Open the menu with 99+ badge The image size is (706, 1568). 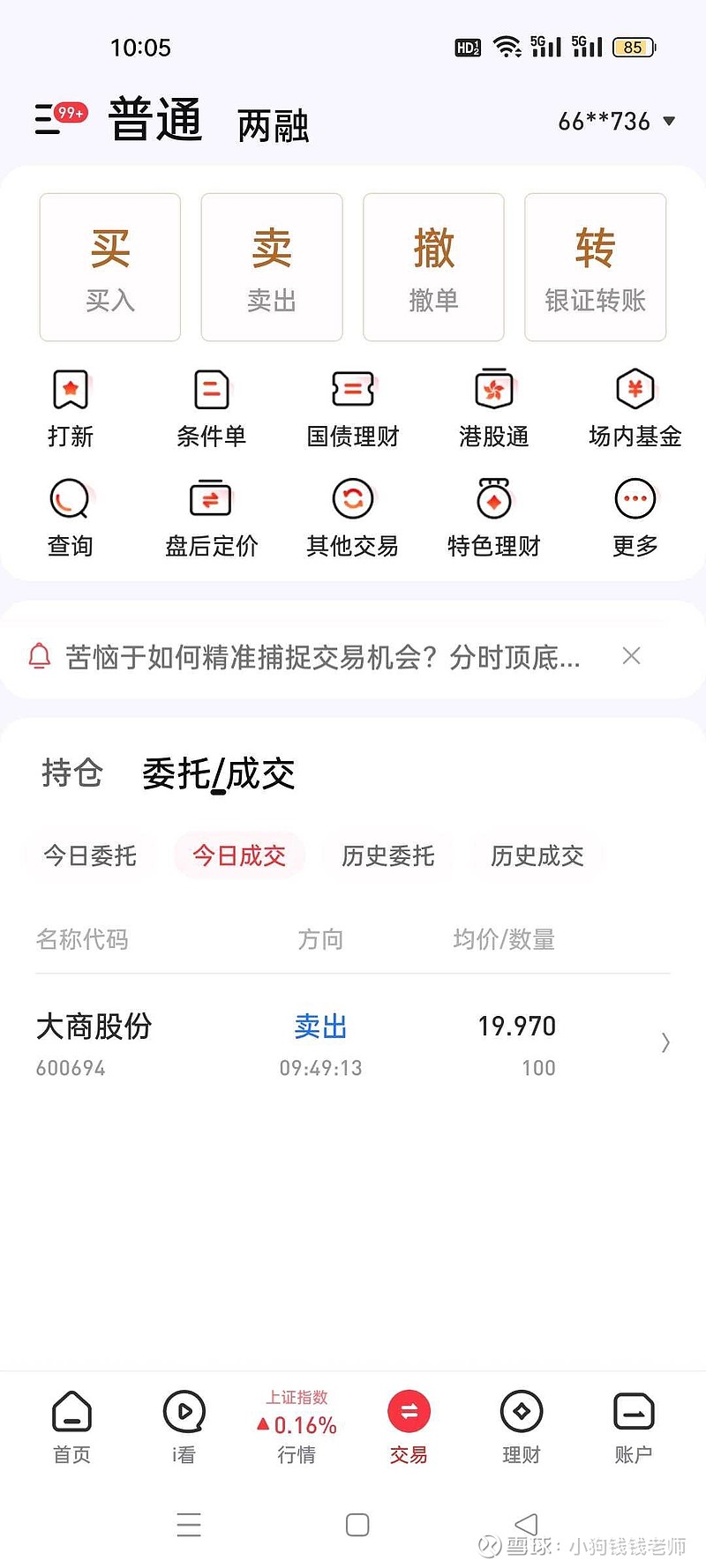pos(60,118)
